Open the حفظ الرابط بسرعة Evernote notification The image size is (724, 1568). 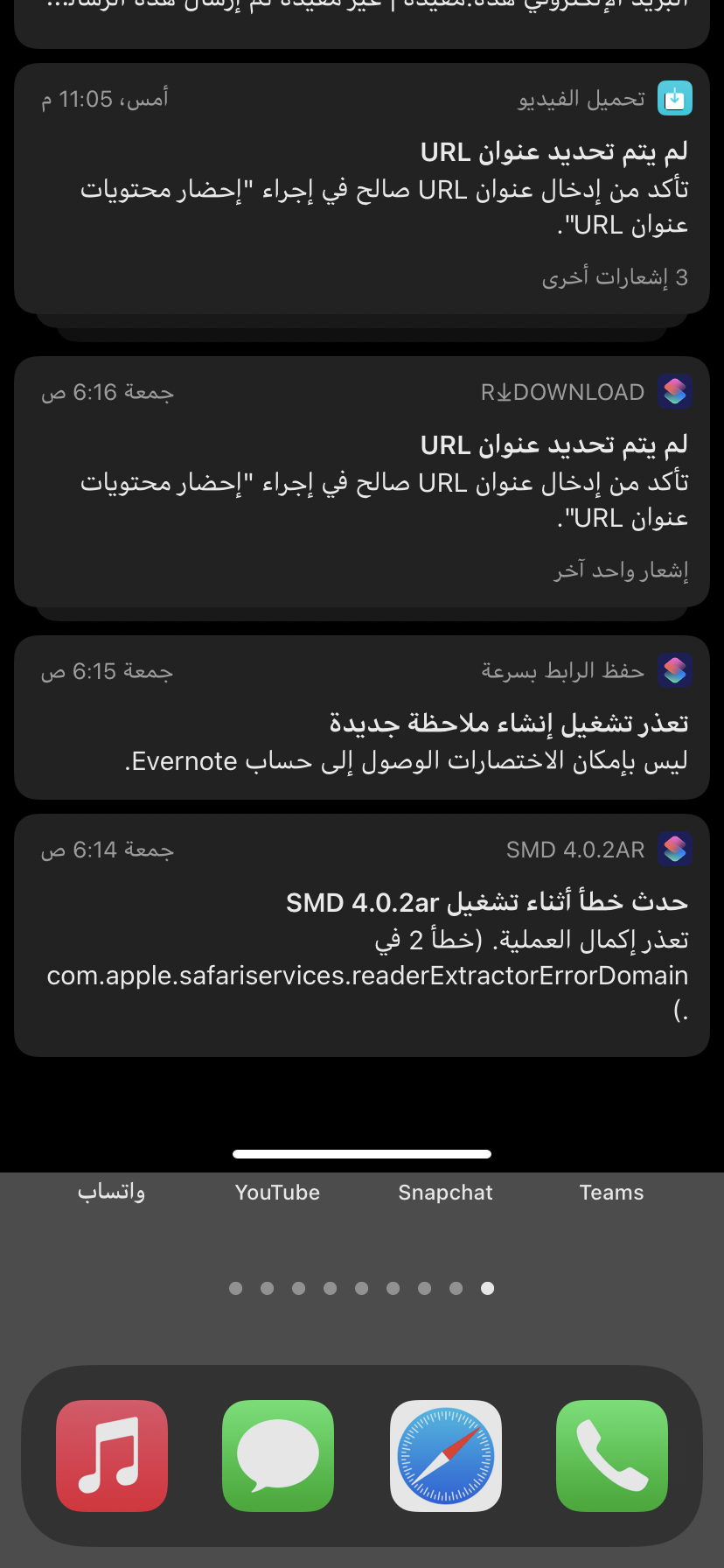tap(362, 717)
